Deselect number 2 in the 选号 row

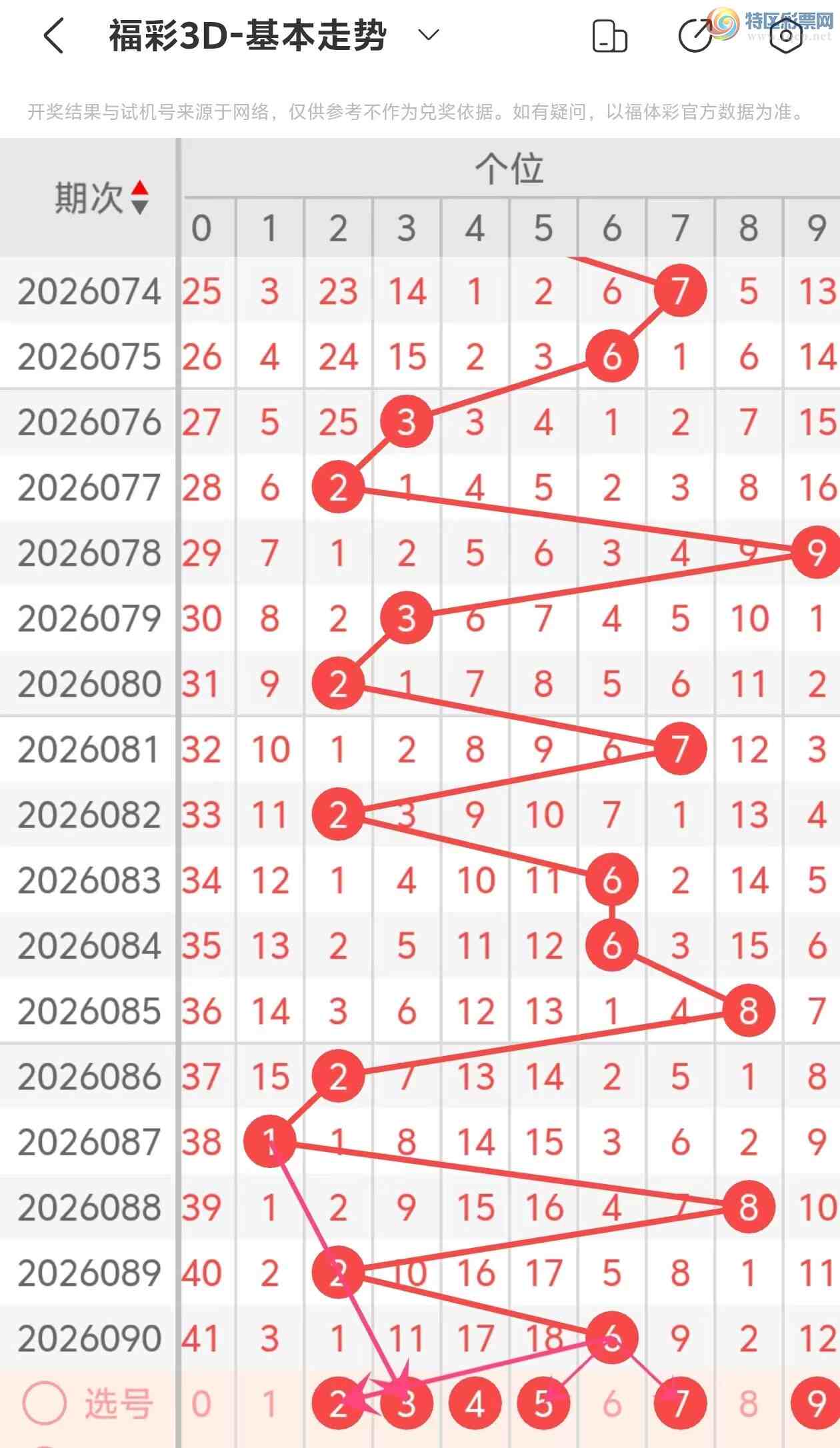[338, 1405]
